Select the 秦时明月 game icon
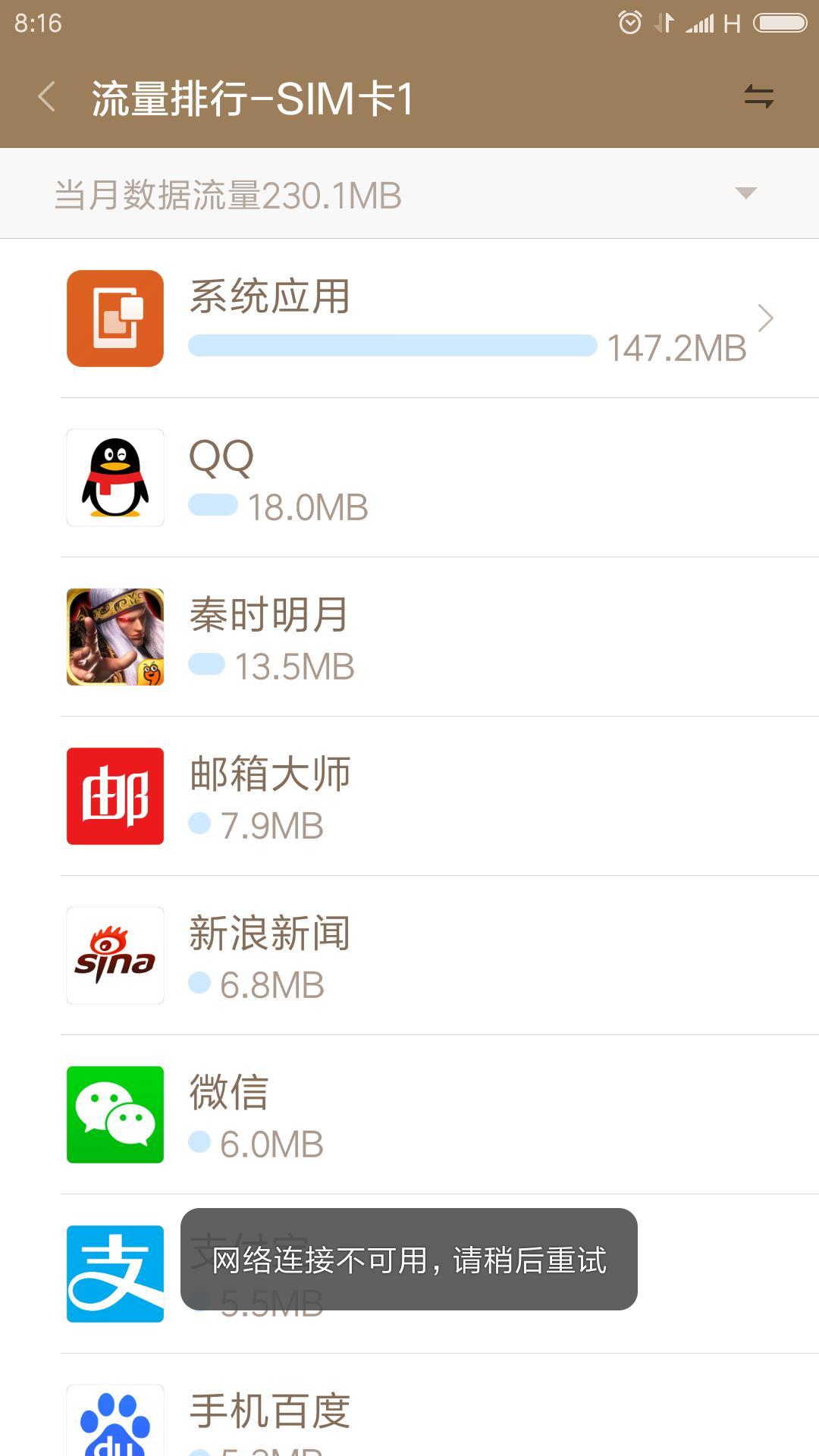Image resolution: width=819 pixels, height=1456 pixels. [x=115, y=635]
